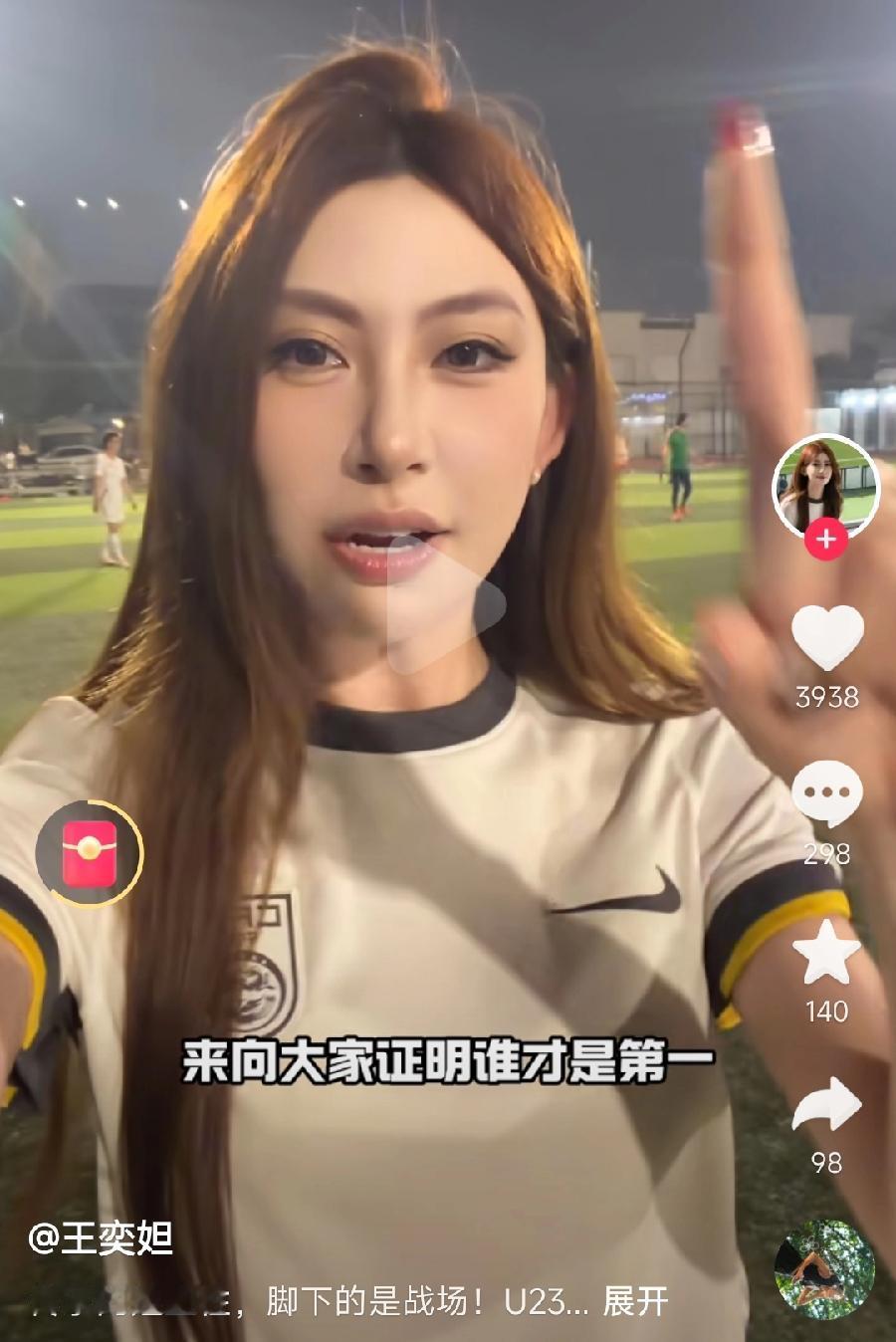Viewport: 896px width, 1342px height.
Task: Tap the share count labeled 98
Action: 825,1162
